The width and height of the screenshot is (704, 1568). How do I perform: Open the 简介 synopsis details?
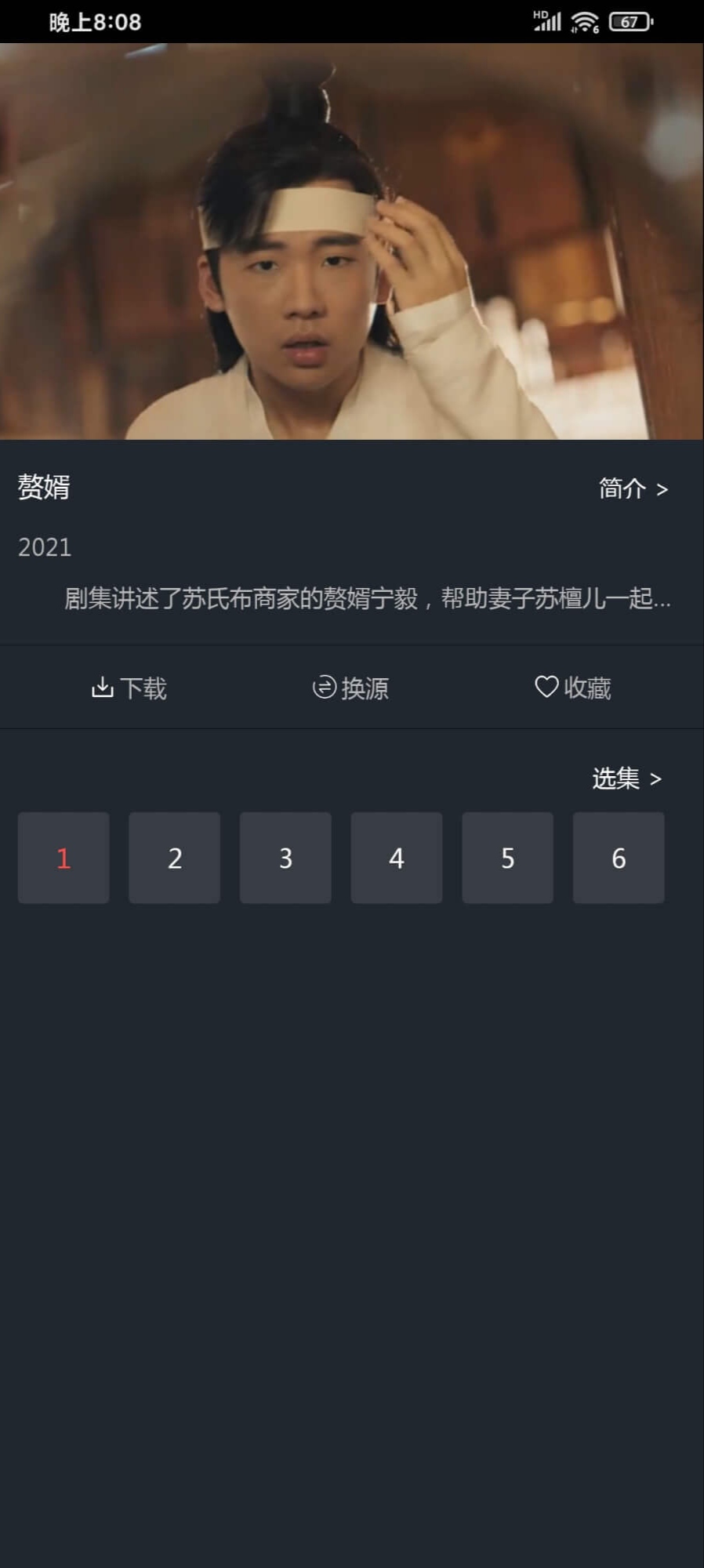[633, 488]
